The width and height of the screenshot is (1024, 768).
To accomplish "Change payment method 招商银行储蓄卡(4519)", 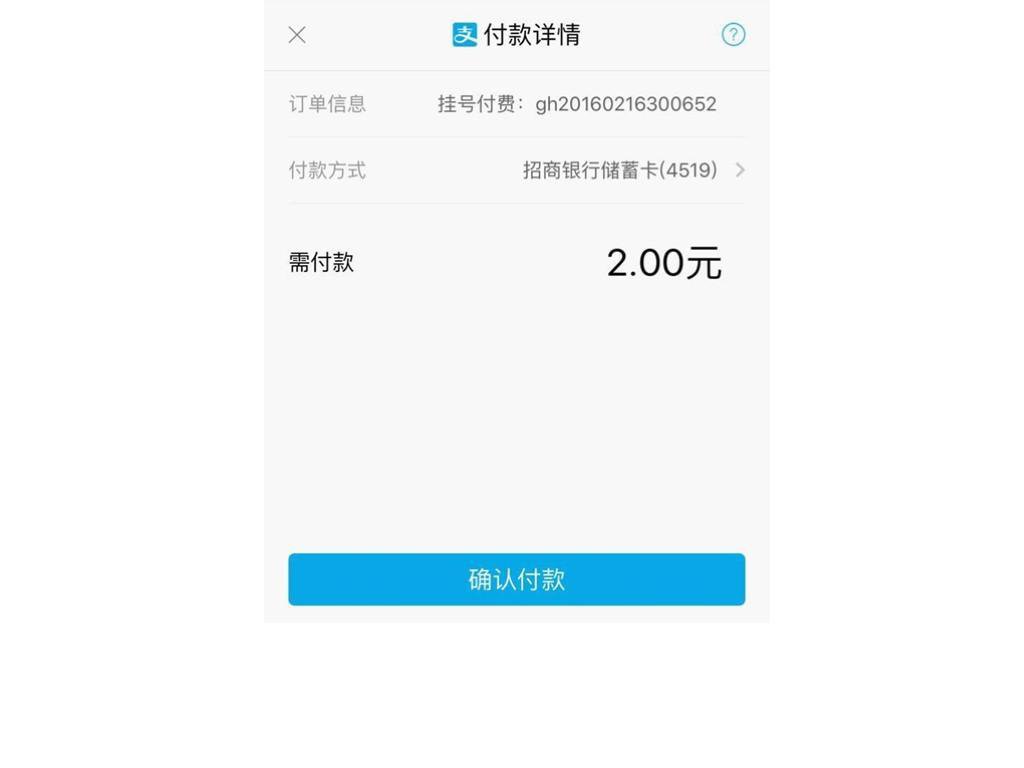I will pos(630,170).
